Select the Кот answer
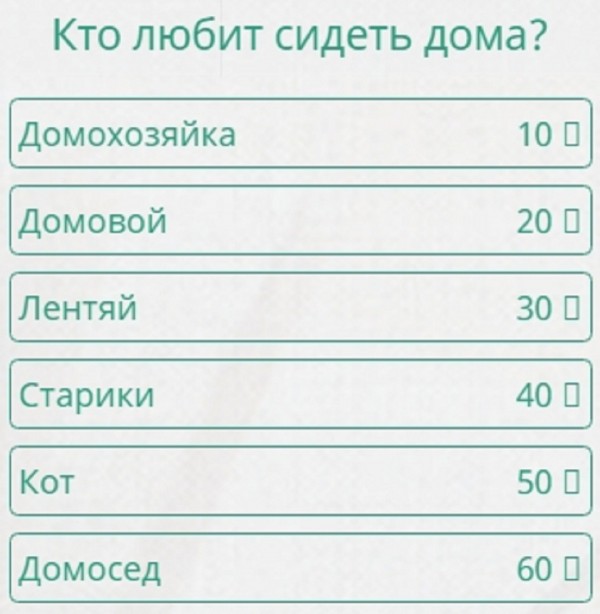Viewport: 600px width, 614px height. [x=300, y=483]
